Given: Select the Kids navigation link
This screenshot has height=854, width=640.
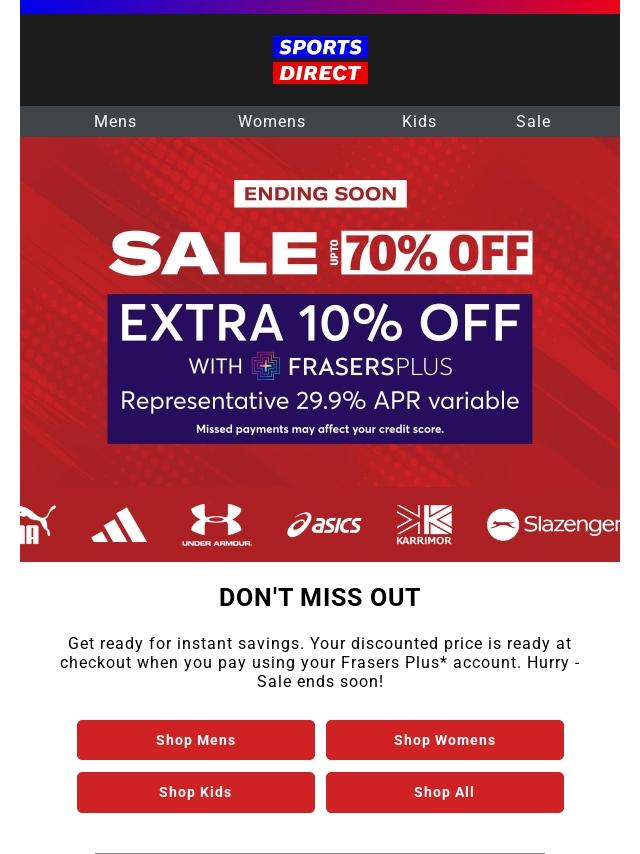Looking at the screenshot, I should click(x=419, y=121).
